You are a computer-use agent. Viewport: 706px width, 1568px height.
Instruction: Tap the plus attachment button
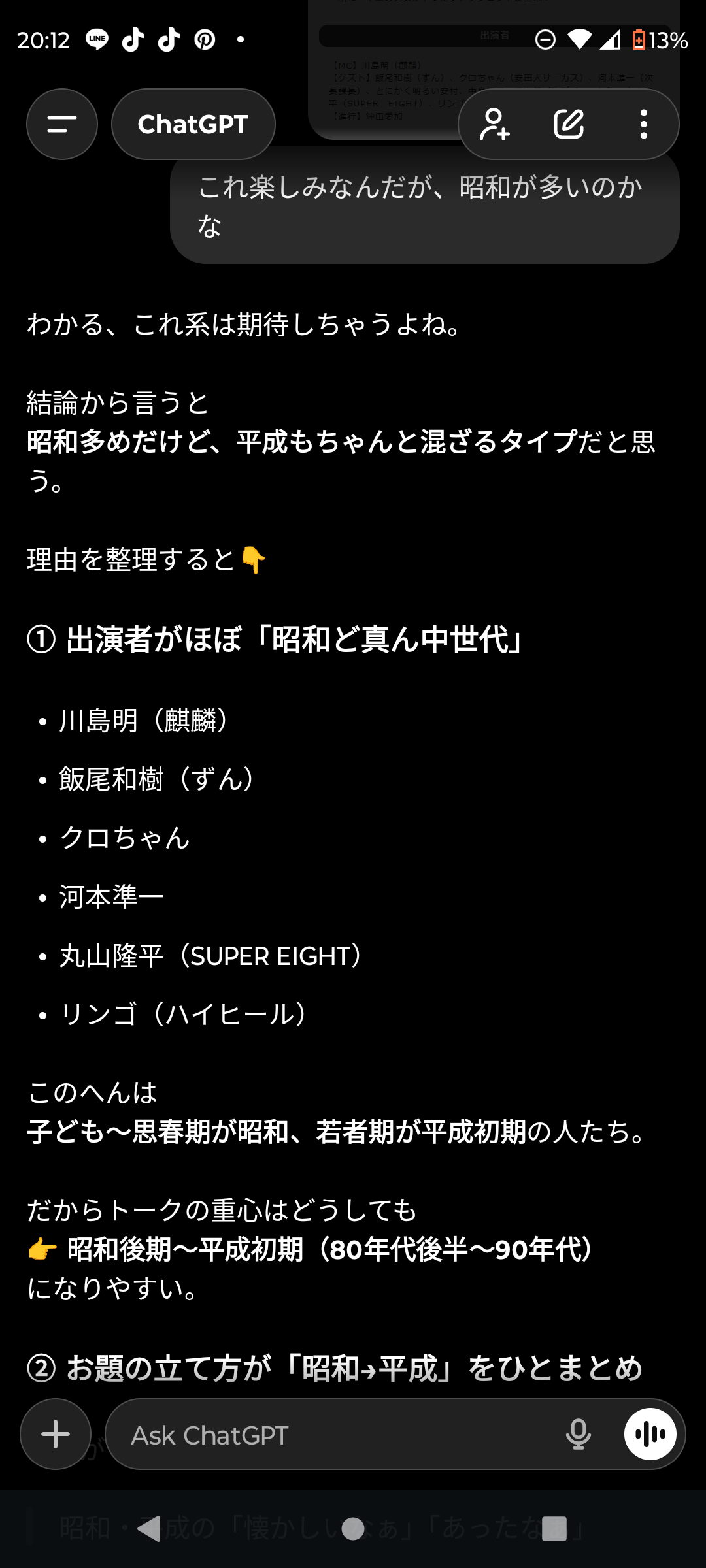pos(56,1434)
